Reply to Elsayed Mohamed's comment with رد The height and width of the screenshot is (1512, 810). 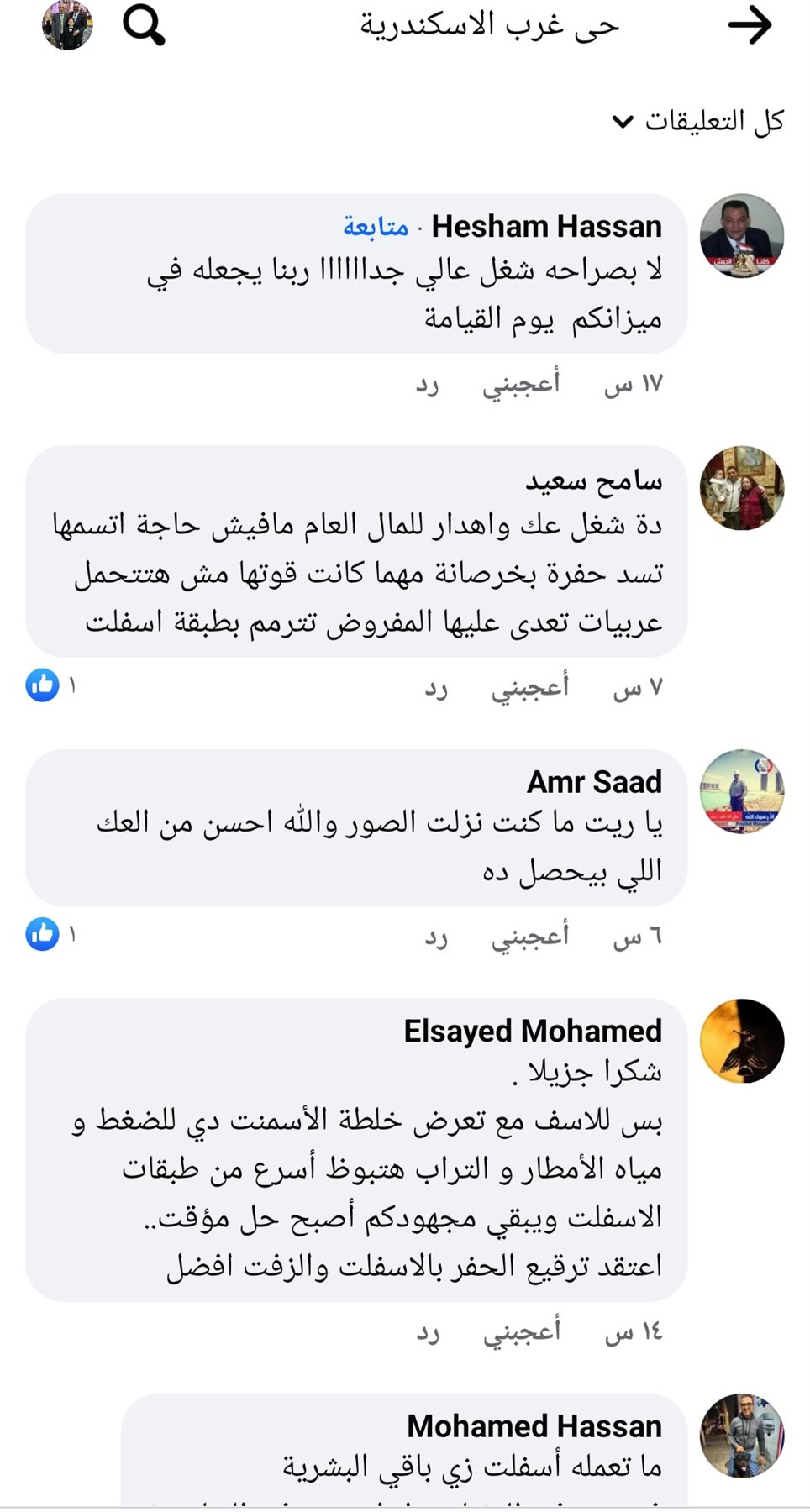(x=428, y=1331)
